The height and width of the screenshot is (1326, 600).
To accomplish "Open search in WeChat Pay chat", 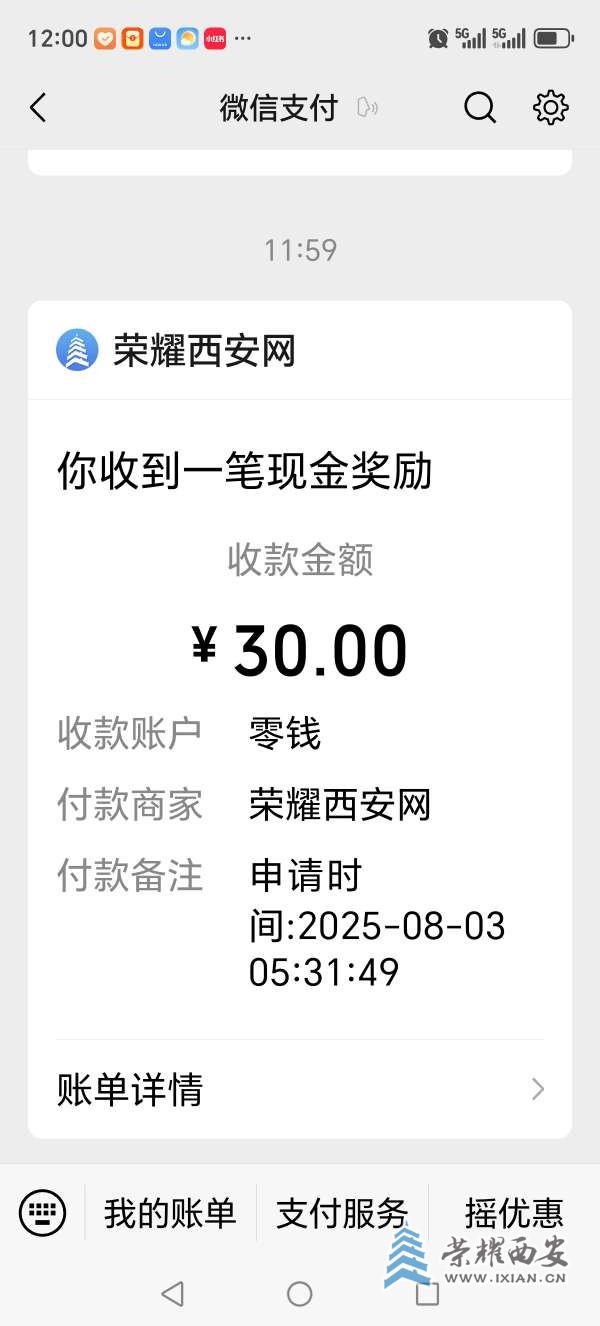I will tap(480, 108).
